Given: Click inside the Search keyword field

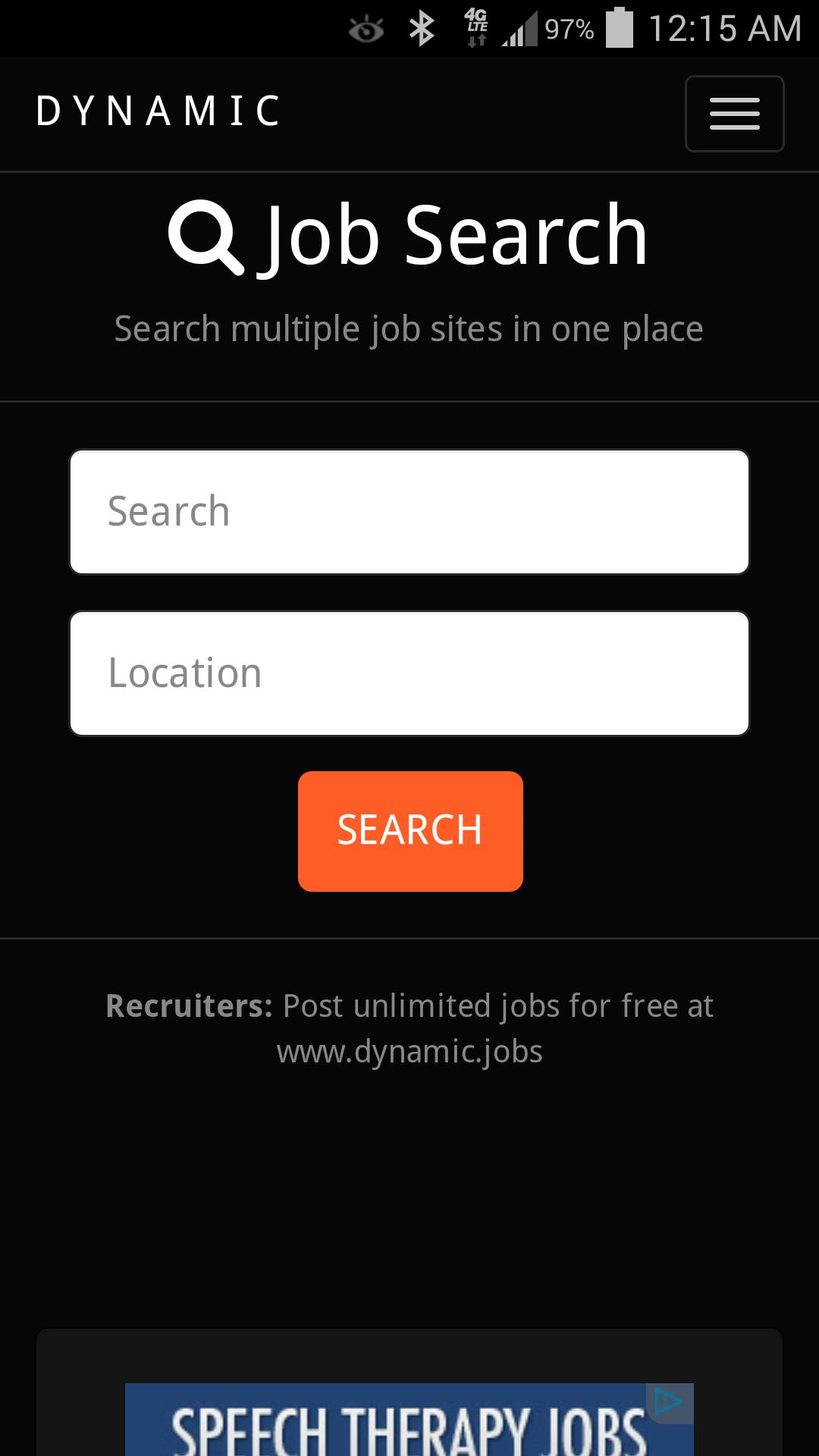Looking at the screenshot, I should [409, 512].
